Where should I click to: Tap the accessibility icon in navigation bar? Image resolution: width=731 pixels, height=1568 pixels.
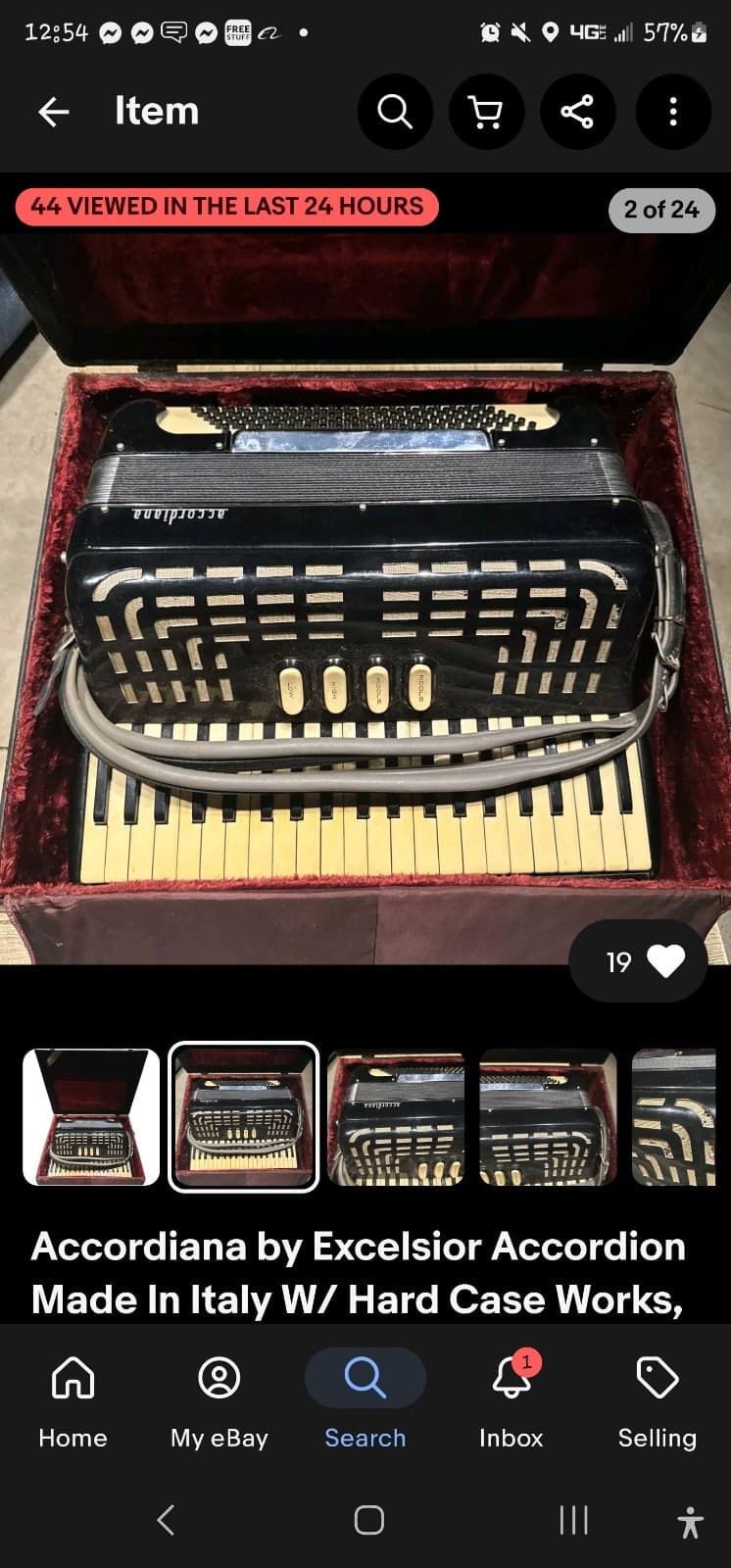[689, 1520]
